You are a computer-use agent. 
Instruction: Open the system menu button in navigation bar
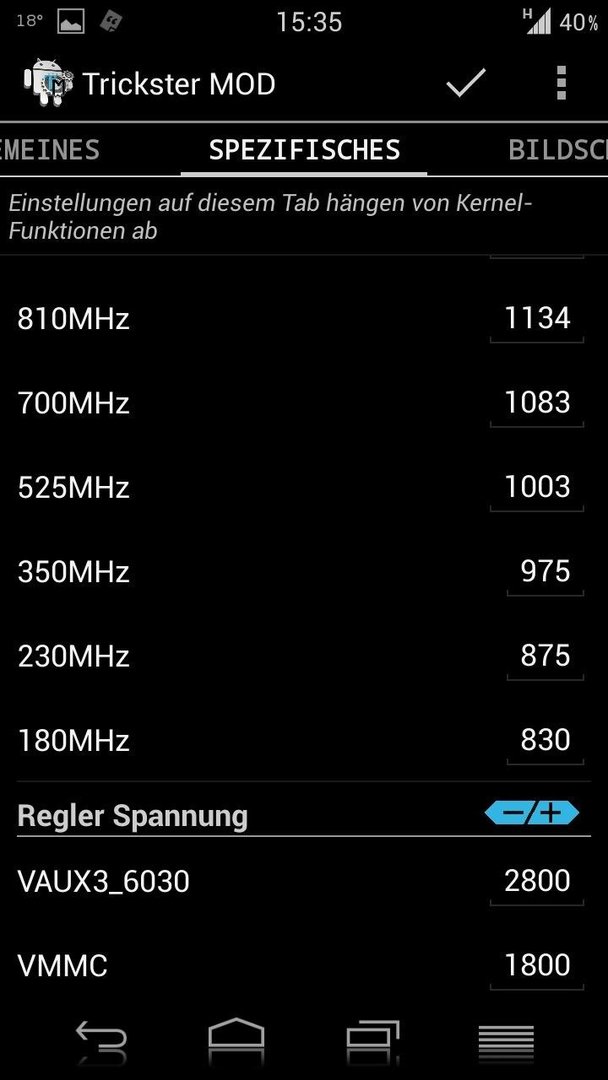point(506,1038)
